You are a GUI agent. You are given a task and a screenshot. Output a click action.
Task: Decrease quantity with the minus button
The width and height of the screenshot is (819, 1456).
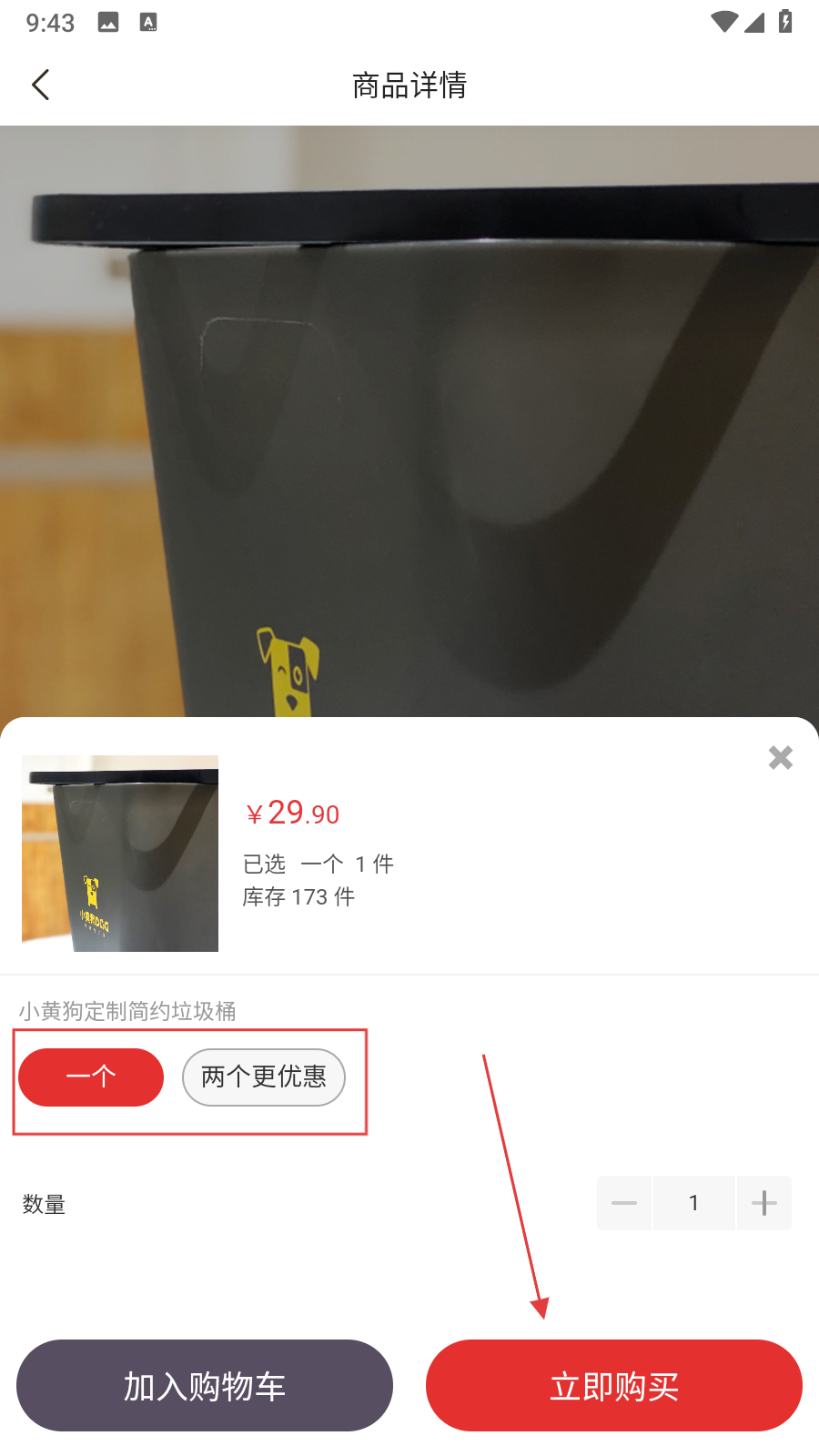point(624,1203)
